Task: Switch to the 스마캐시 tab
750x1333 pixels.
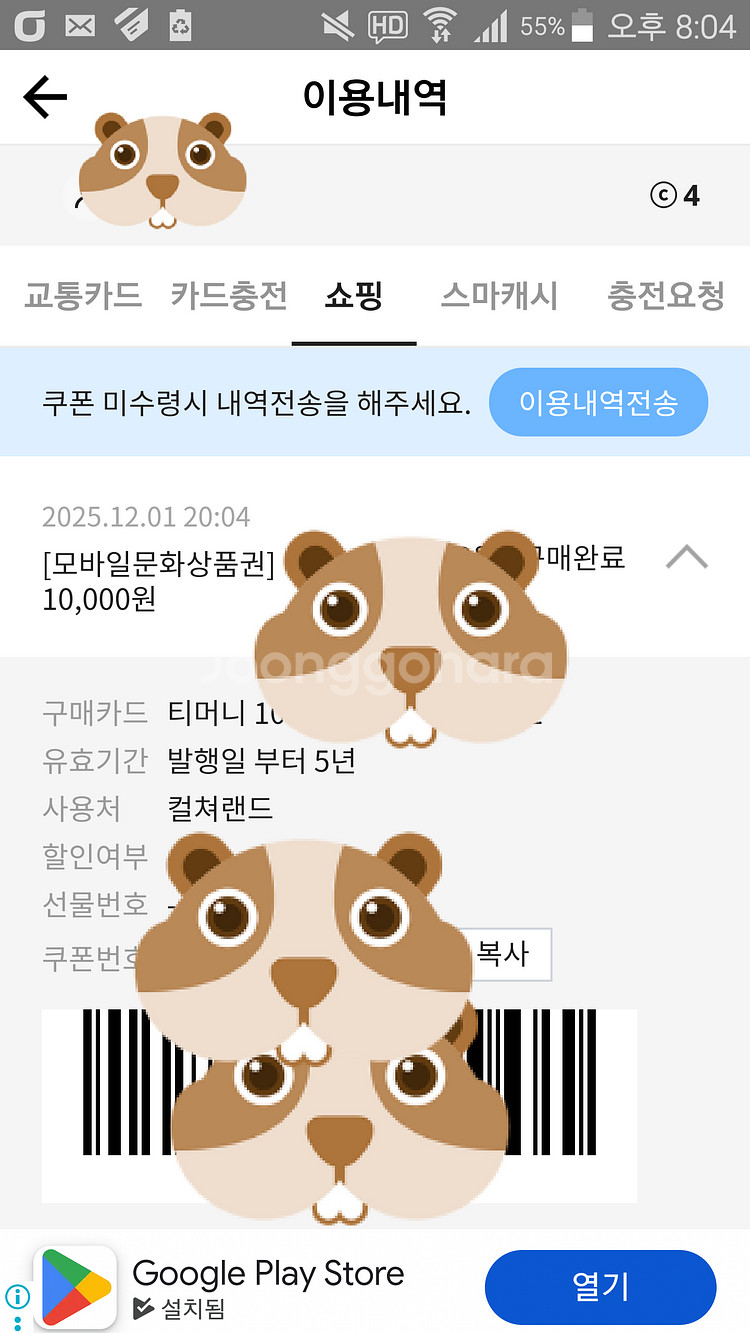Action: (499, 296)
